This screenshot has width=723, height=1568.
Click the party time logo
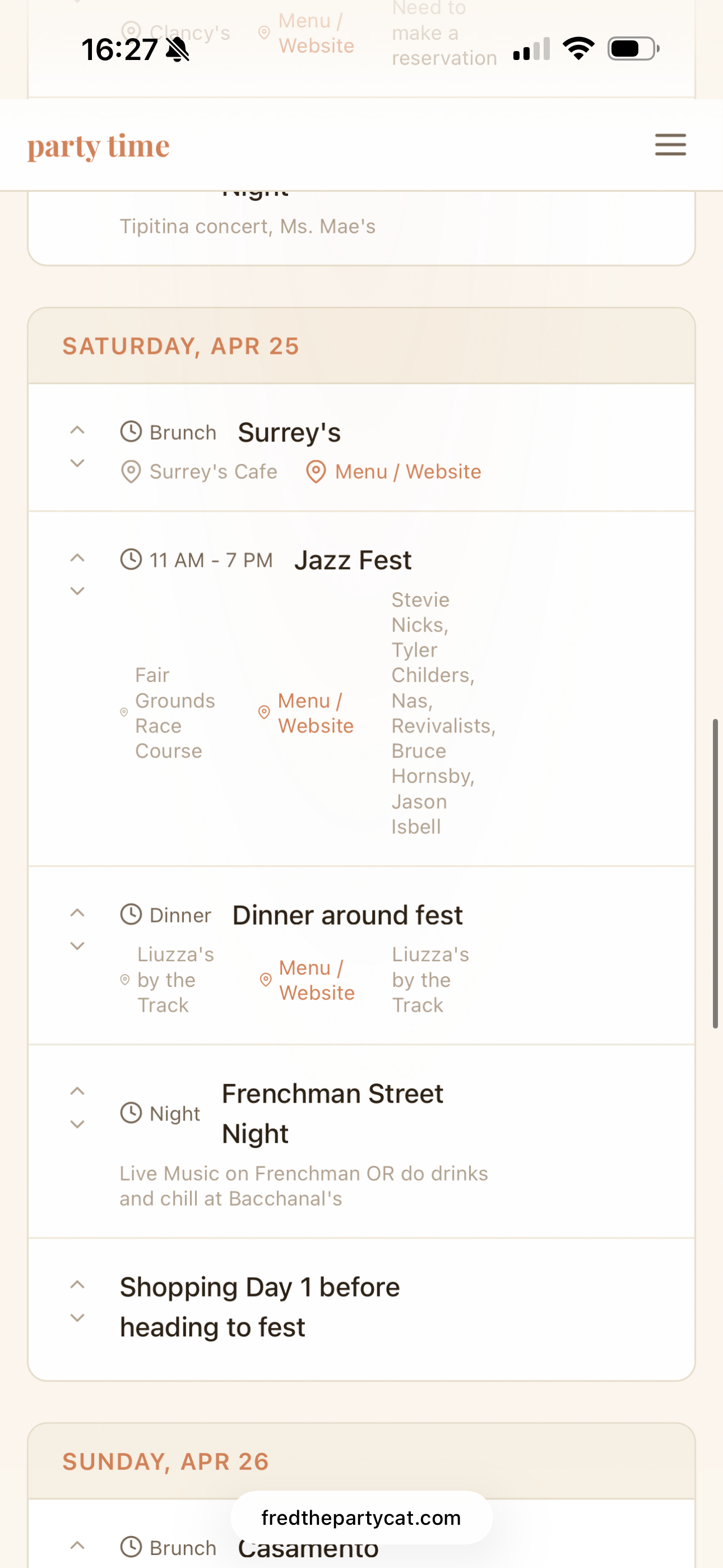pos(98,145)
